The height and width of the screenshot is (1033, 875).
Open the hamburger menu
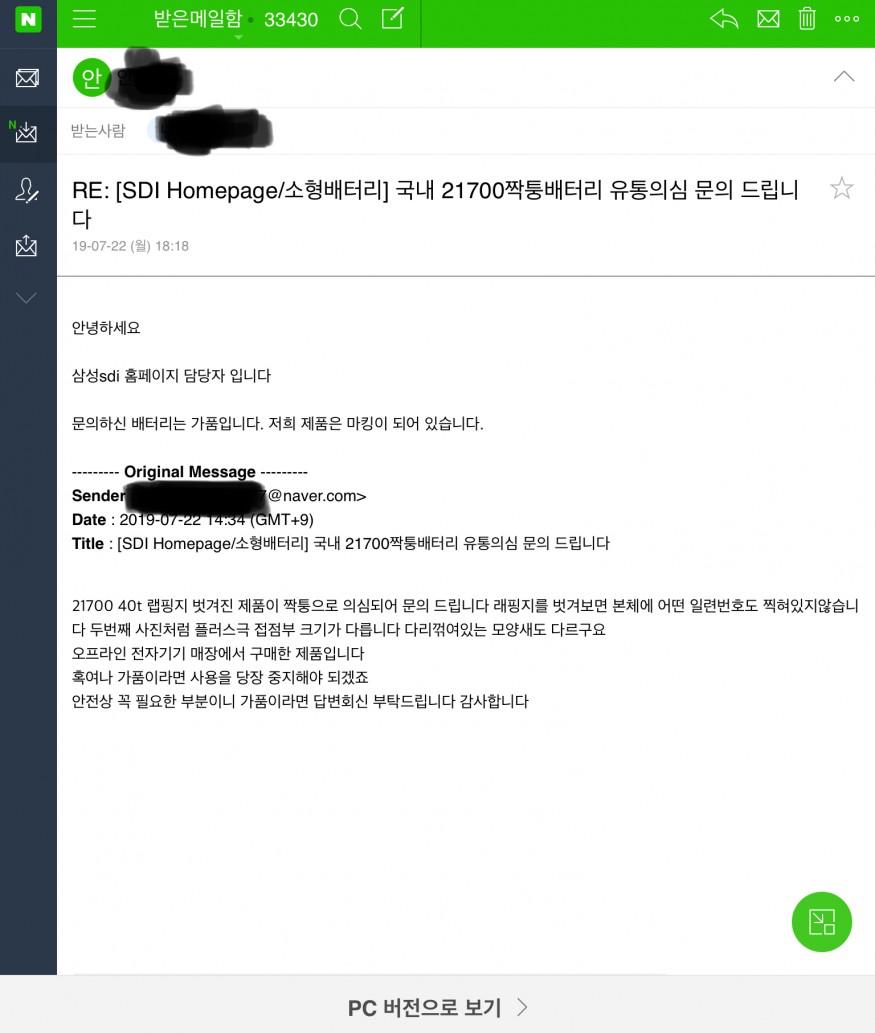pyautogui.click(x=85, y=19)
